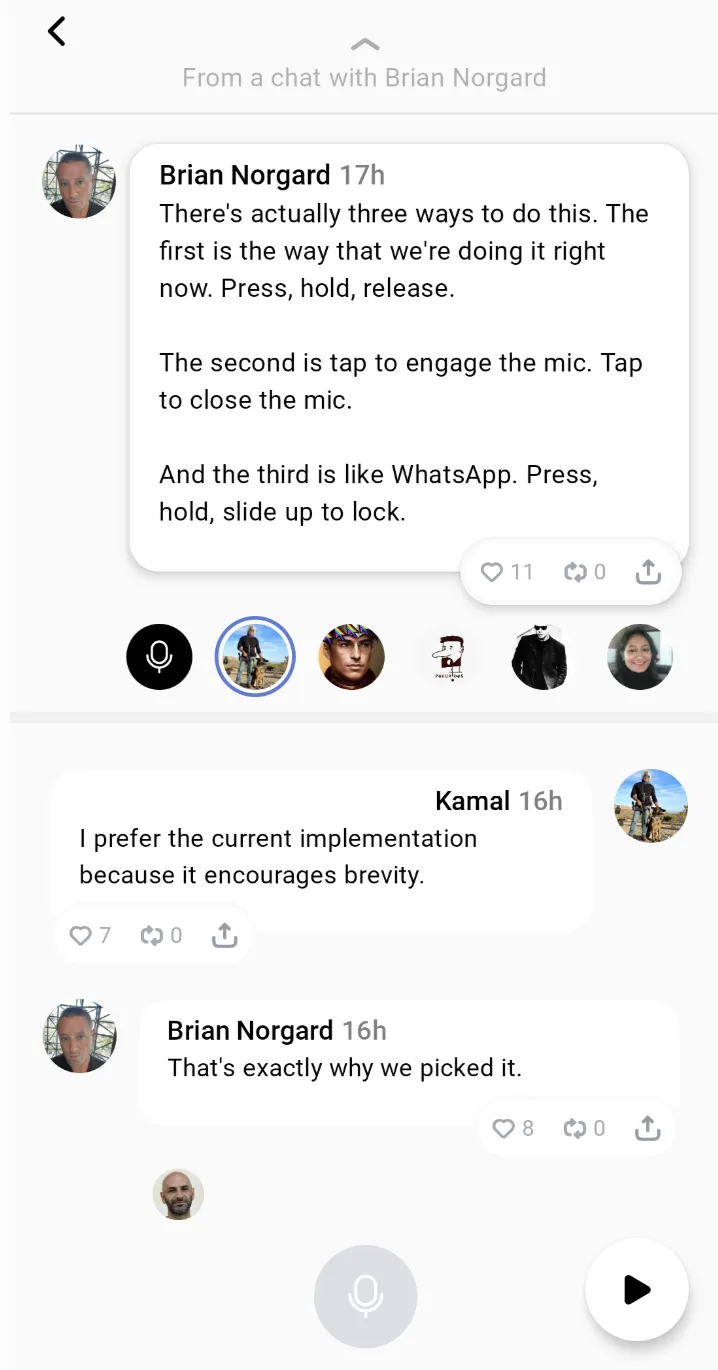
Task: Select the smiling woman avatar reply
Action: click(x=640, y=657)
